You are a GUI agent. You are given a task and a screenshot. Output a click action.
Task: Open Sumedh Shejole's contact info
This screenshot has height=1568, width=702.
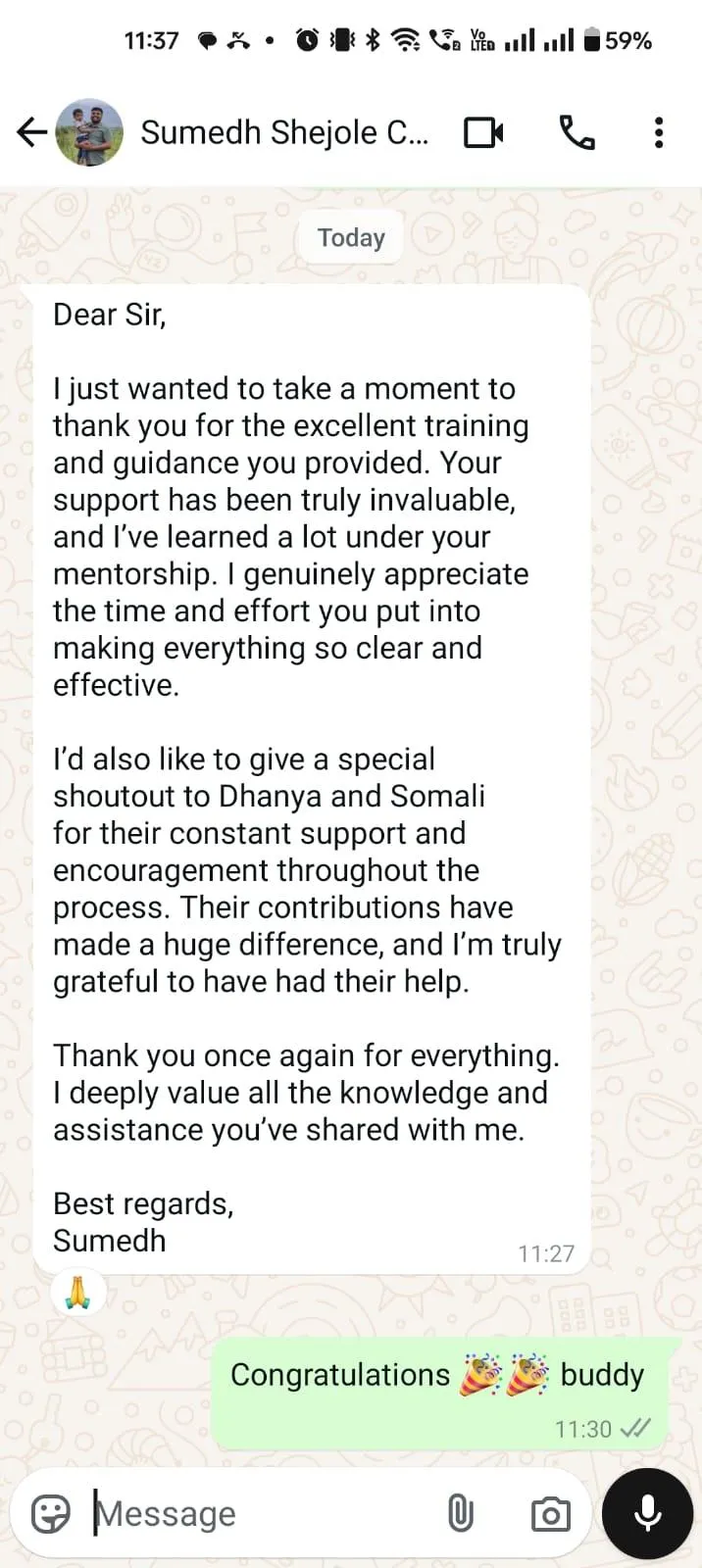pyautogui.click(x=284, y=132)
